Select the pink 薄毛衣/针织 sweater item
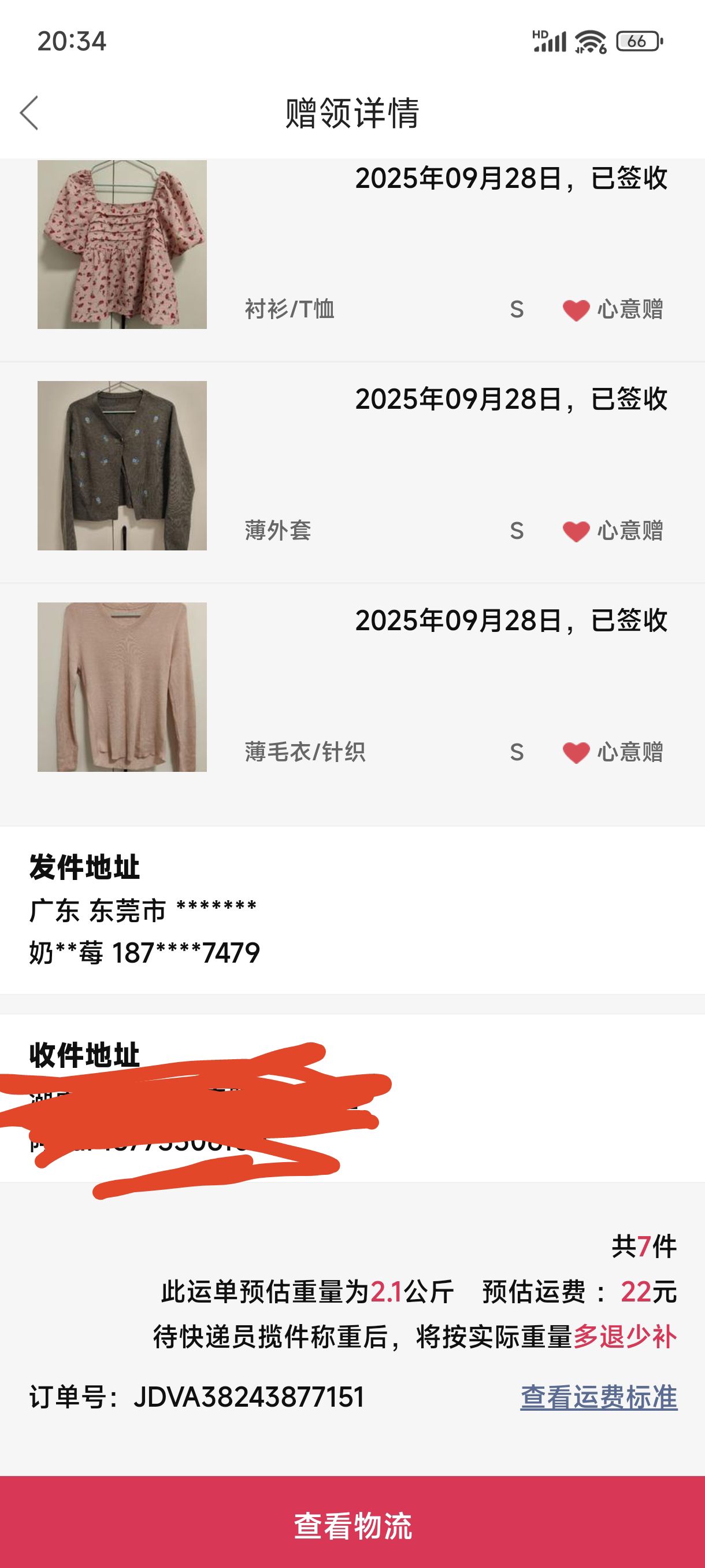Image resolution: width=705 pixels, height=1568 pixels. [x=123, y=687]
